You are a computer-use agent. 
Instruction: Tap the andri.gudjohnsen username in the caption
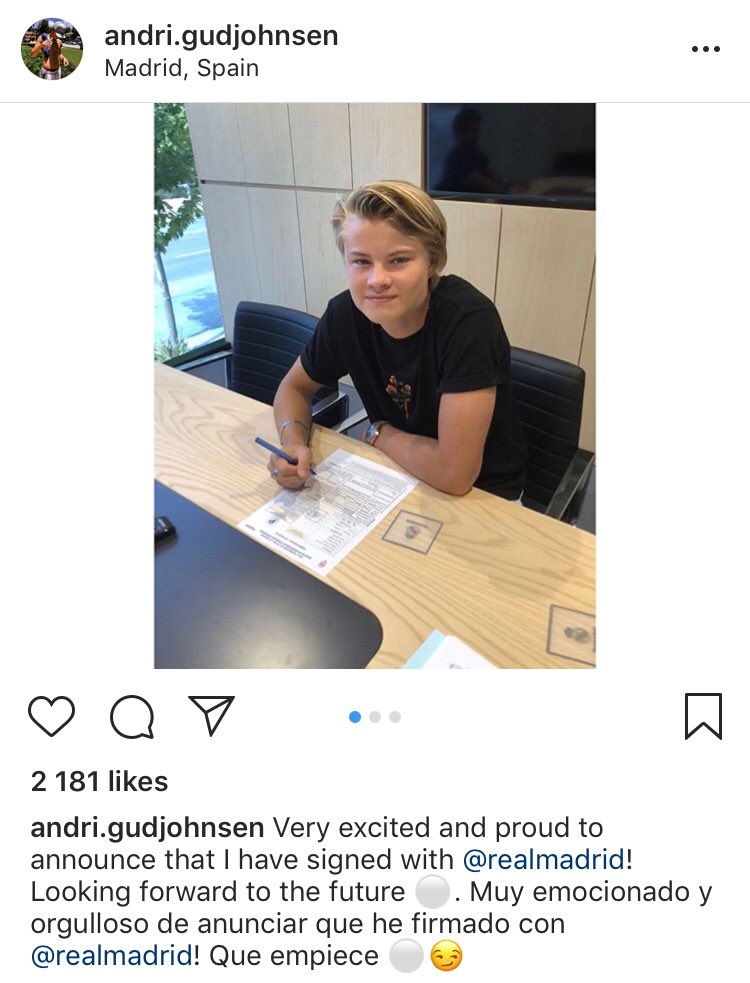147,828
